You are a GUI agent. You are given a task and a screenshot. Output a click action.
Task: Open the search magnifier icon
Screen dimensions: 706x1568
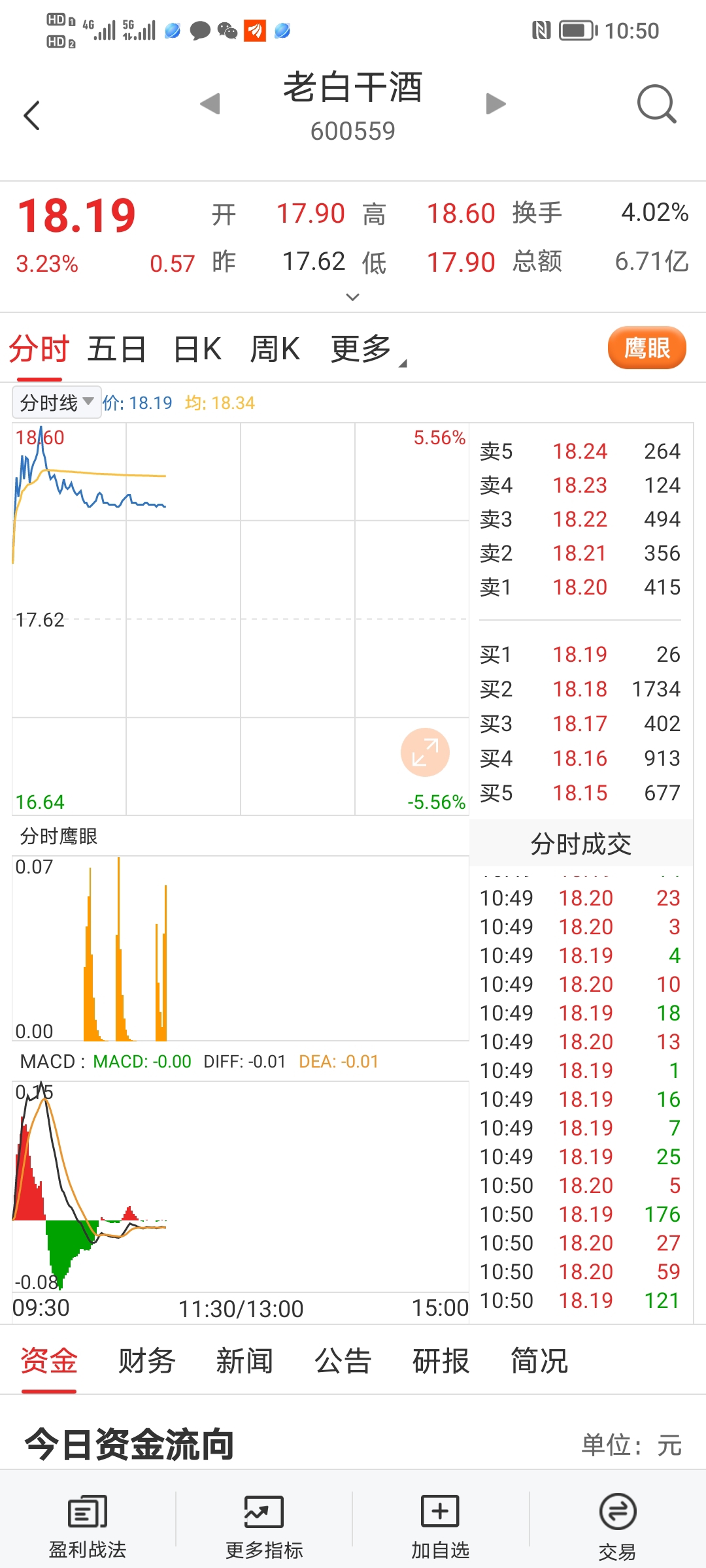(x=656, y=104)
